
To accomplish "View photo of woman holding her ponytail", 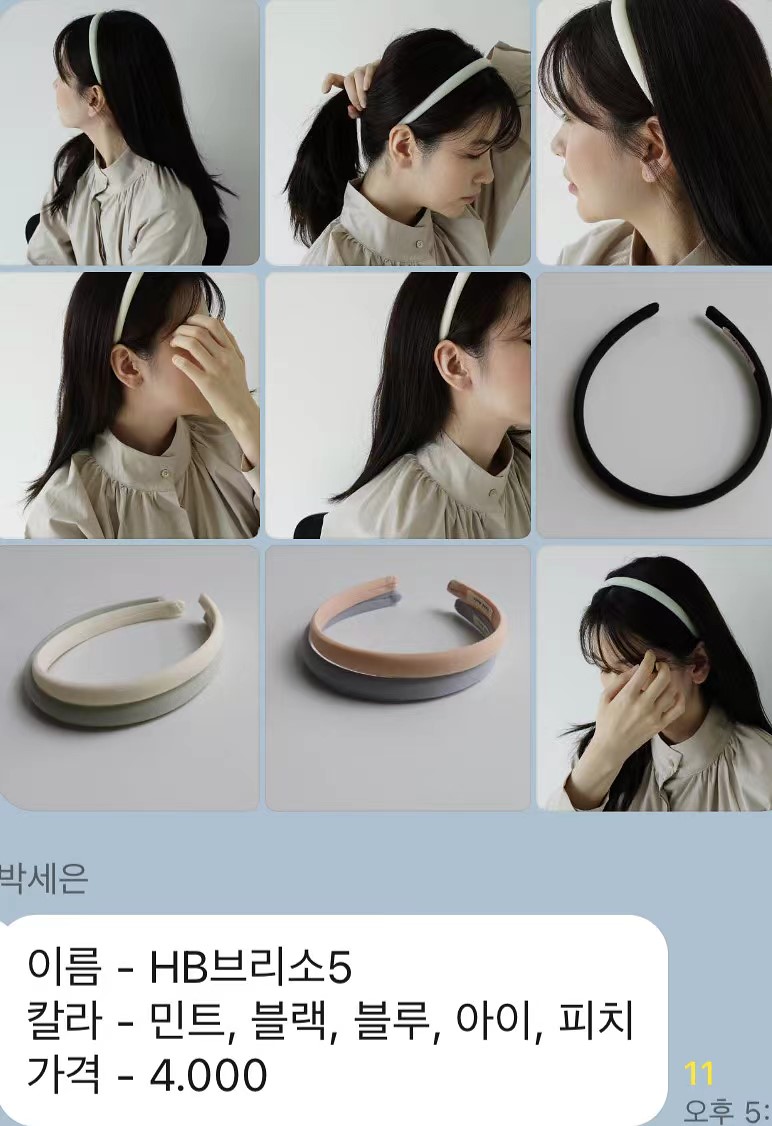I will [397, 132].
